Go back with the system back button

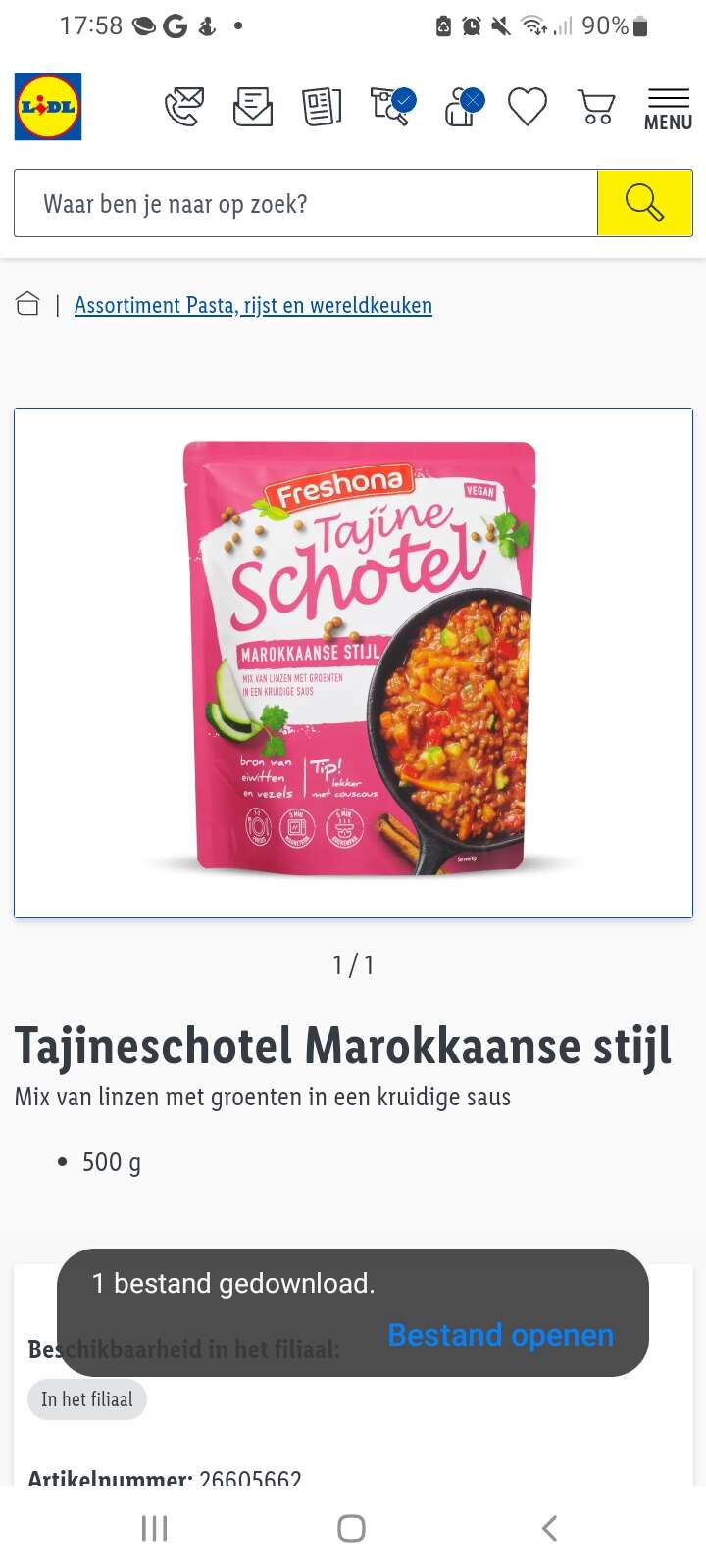(549, 1528)
